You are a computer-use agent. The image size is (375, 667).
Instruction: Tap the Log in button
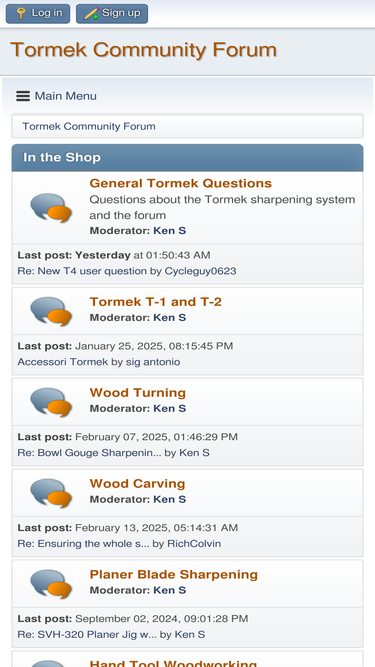point(38,14)
